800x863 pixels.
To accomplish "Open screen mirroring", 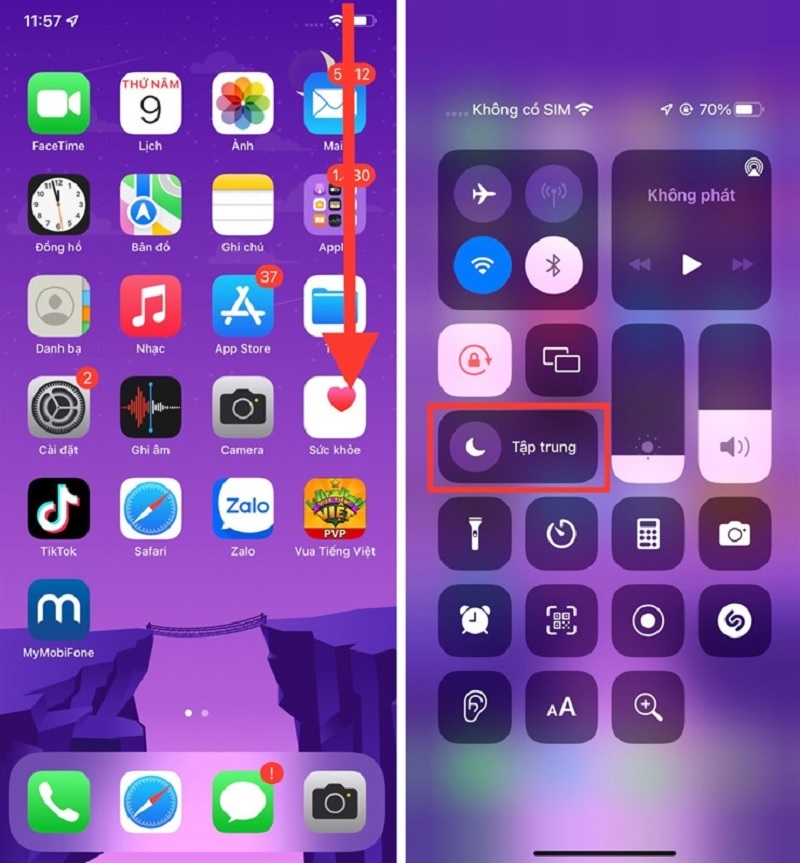I will point(561,360).
